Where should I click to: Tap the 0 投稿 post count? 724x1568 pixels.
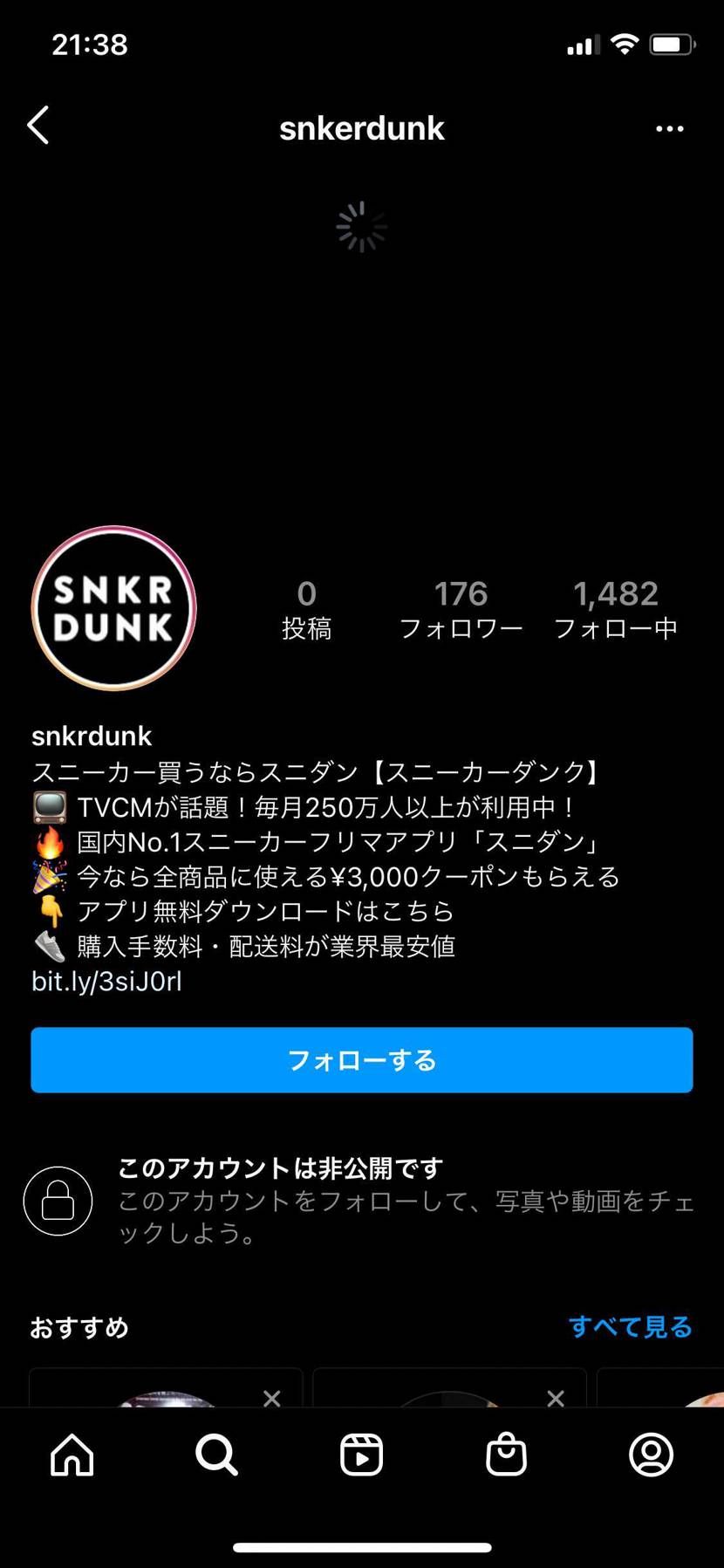[x=306, y=608]
